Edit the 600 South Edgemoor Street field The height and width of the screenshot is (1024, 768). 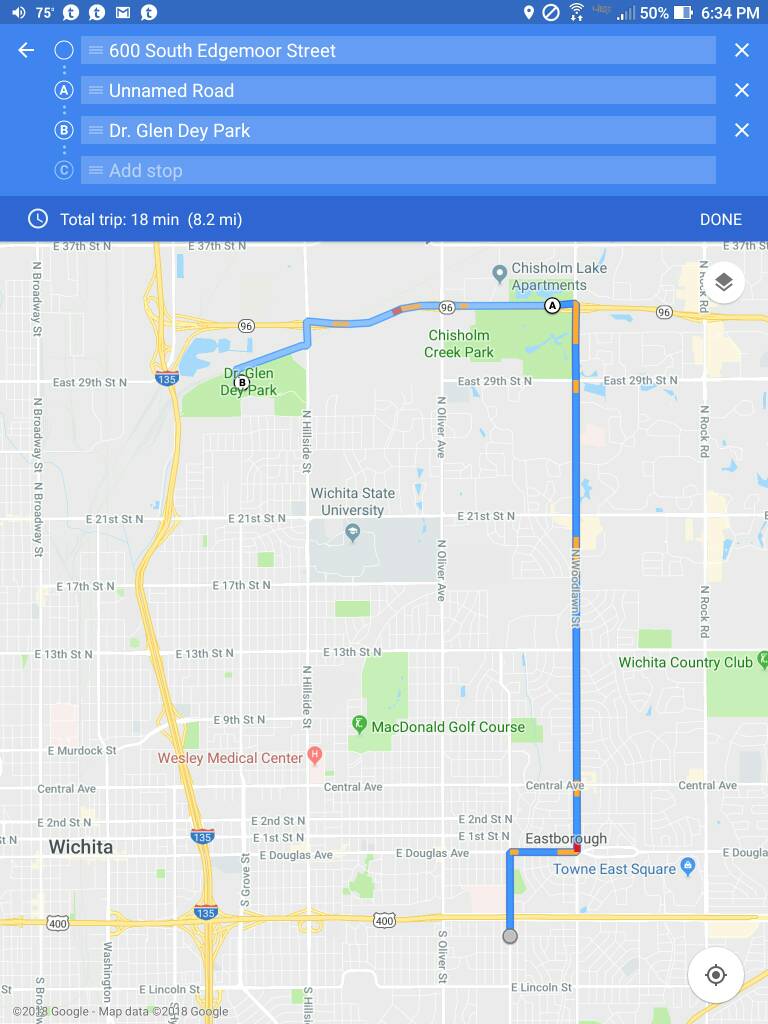pos(400,50)
